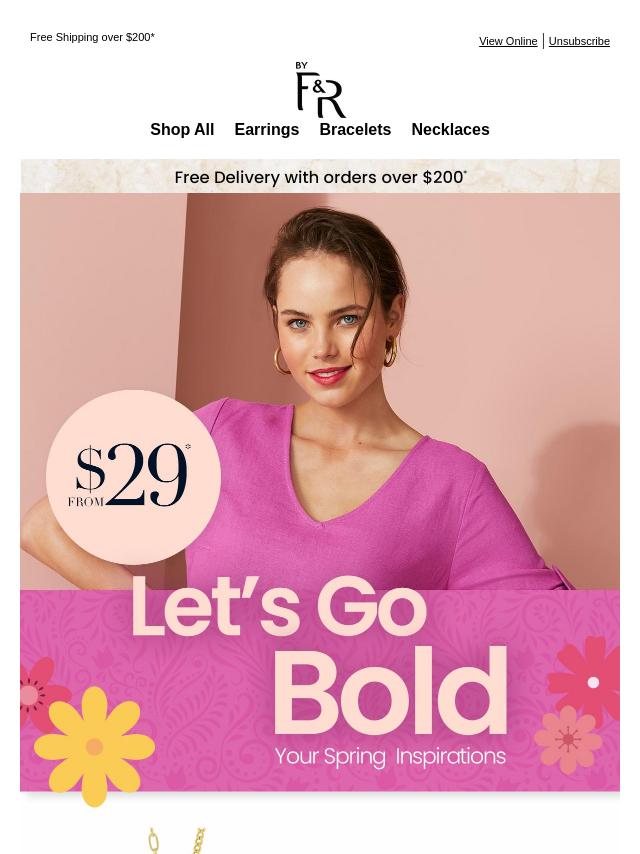This screenshot has height=854, width=640.
Task: Browse the Earrings category
Action: click(x=266, y=129)
